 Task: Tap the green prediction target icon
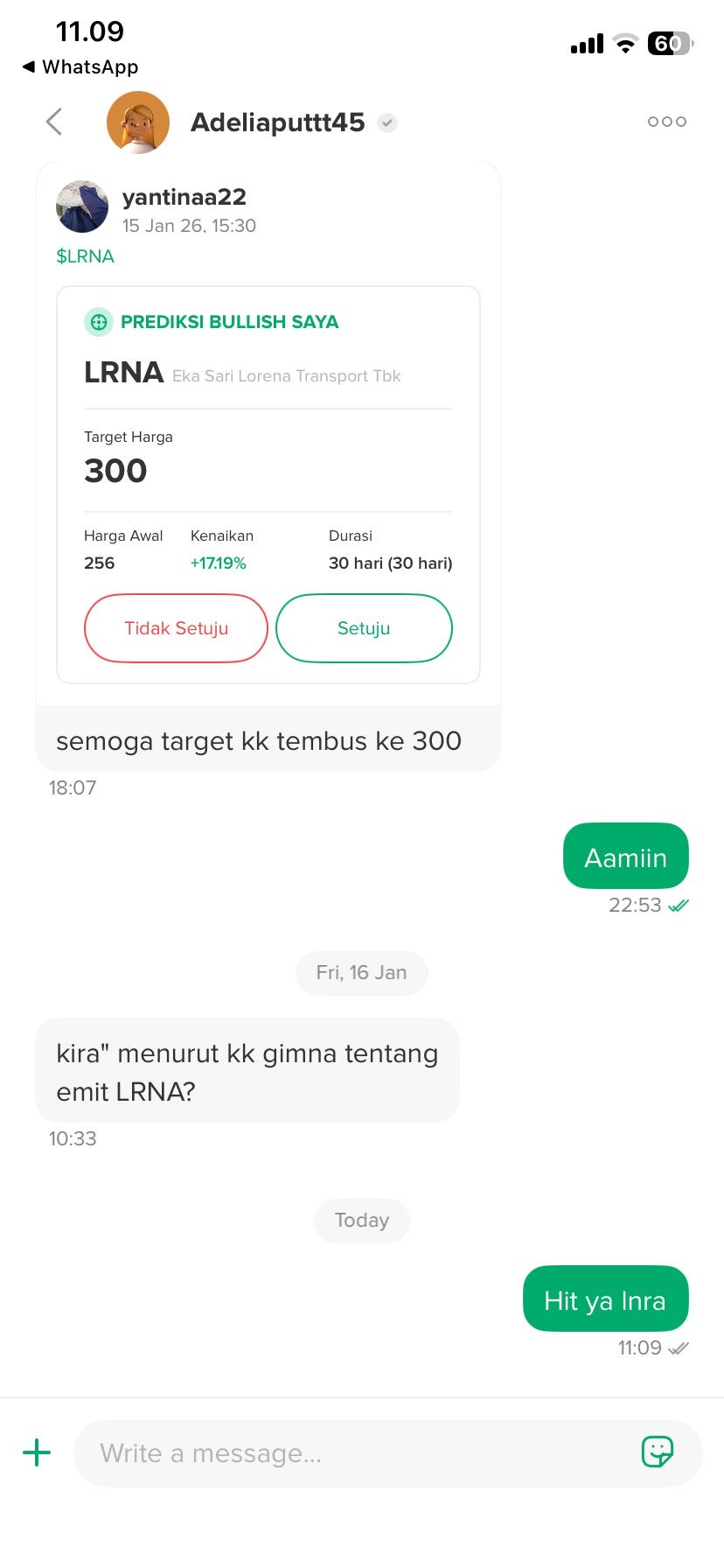coord(98,321)
